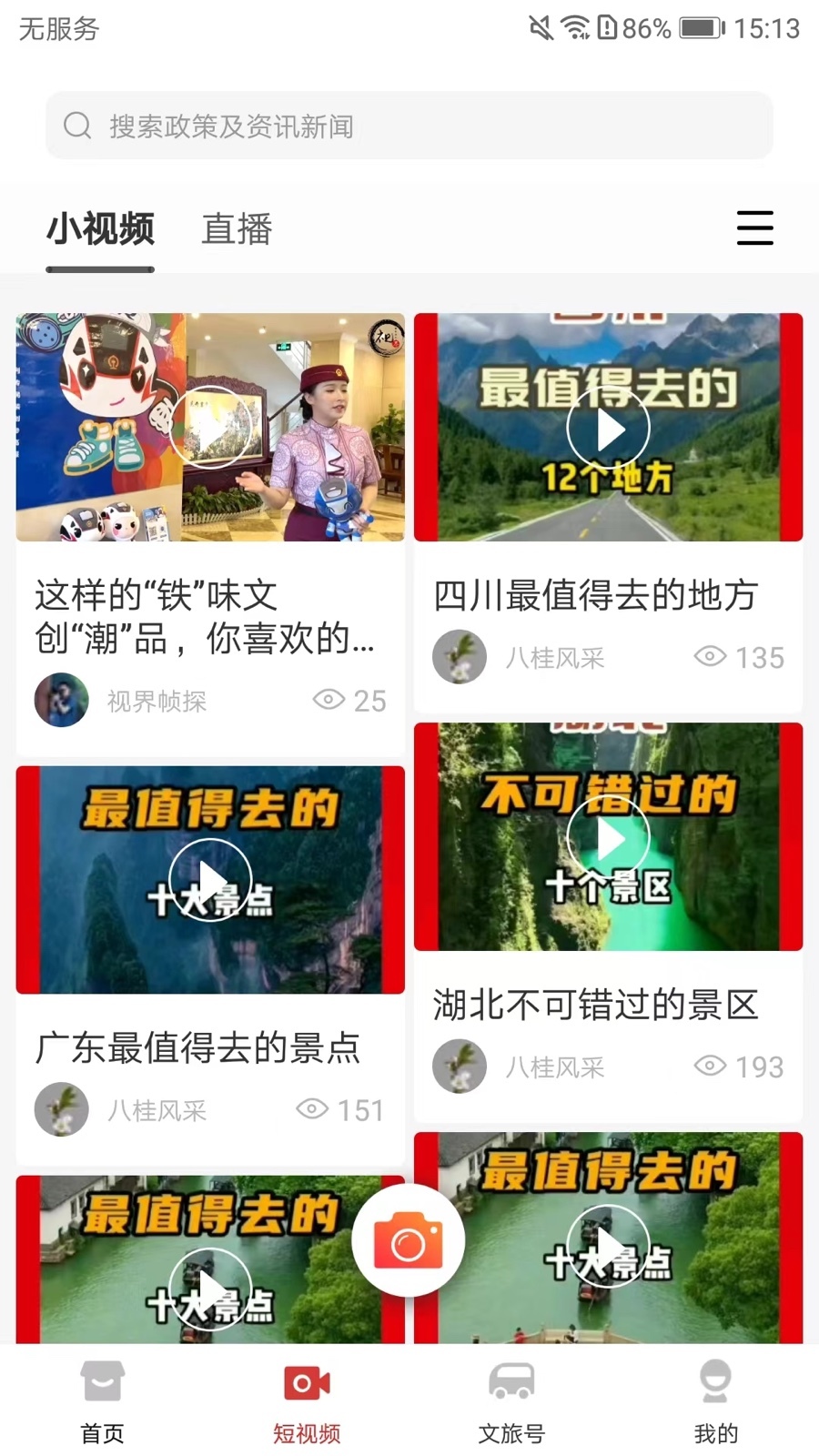
Task: Tap the camera icon to record a video
Action: pyautogui.click(x=409, y=1239)
